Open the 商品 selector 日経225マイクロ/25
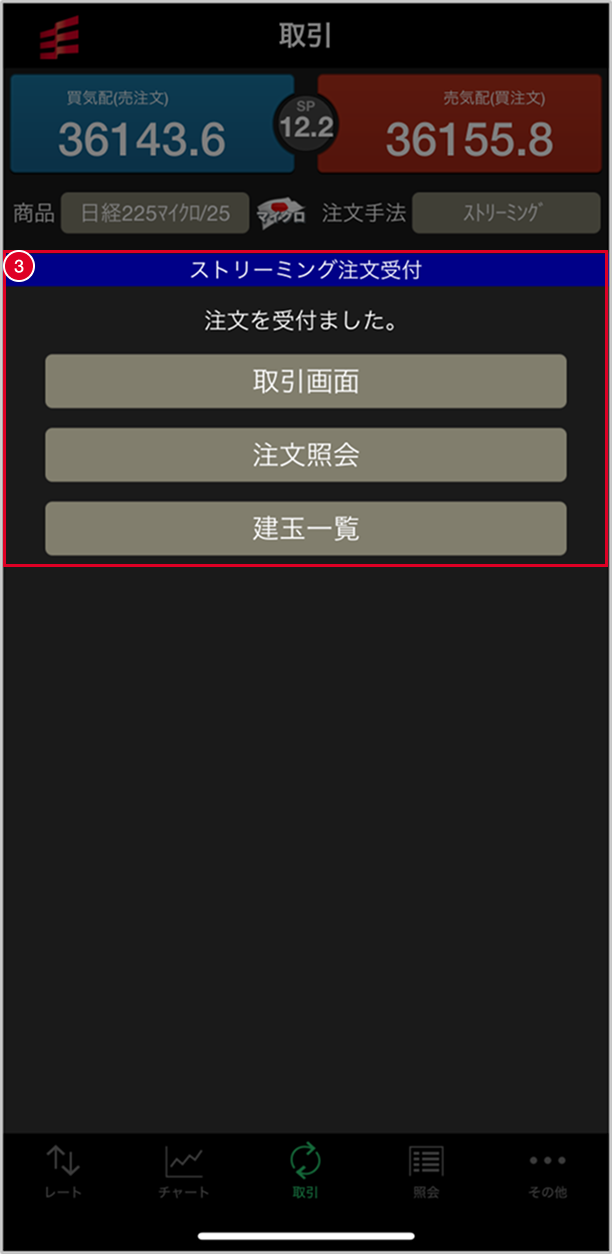 tap(154, 213)
